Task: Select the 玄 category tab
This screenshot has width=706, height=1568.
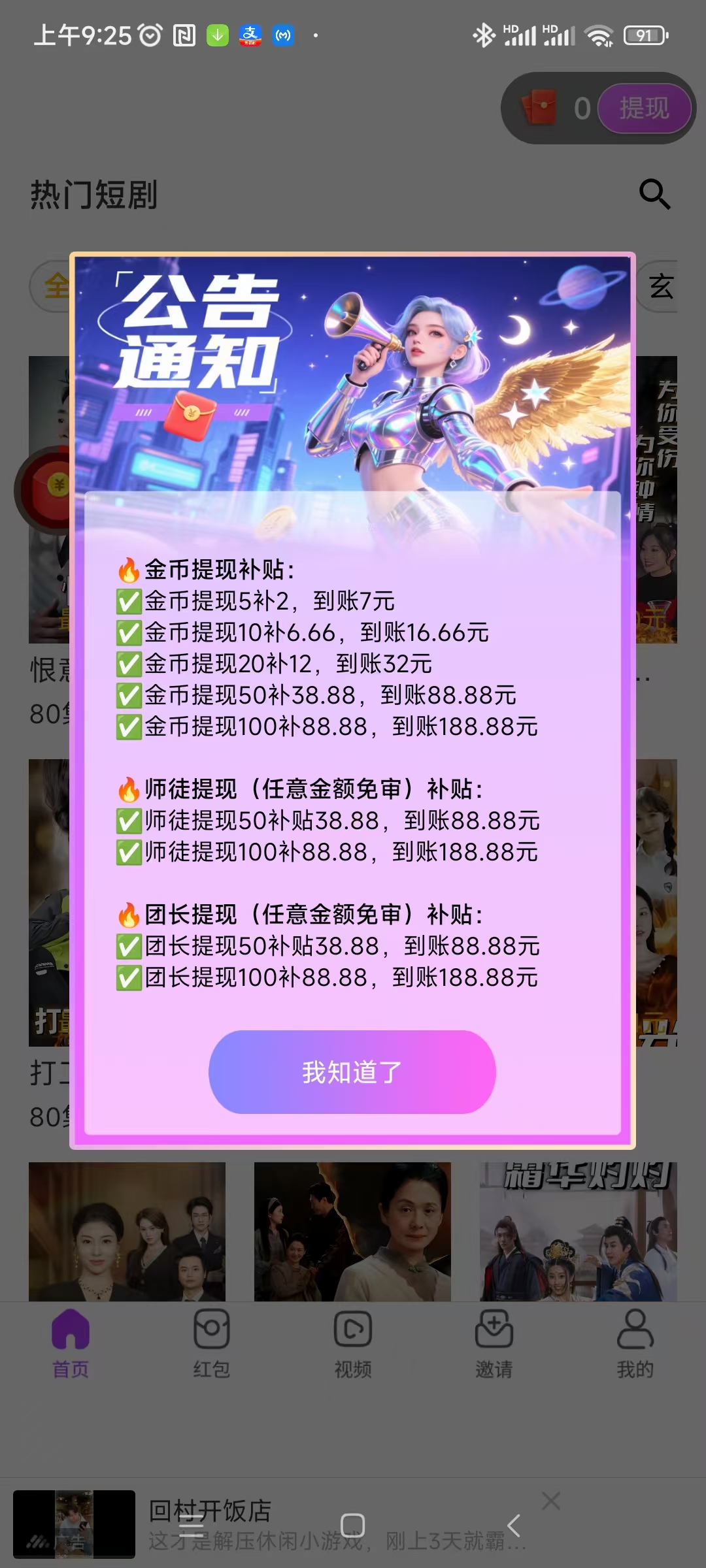Action: [663, 286]
